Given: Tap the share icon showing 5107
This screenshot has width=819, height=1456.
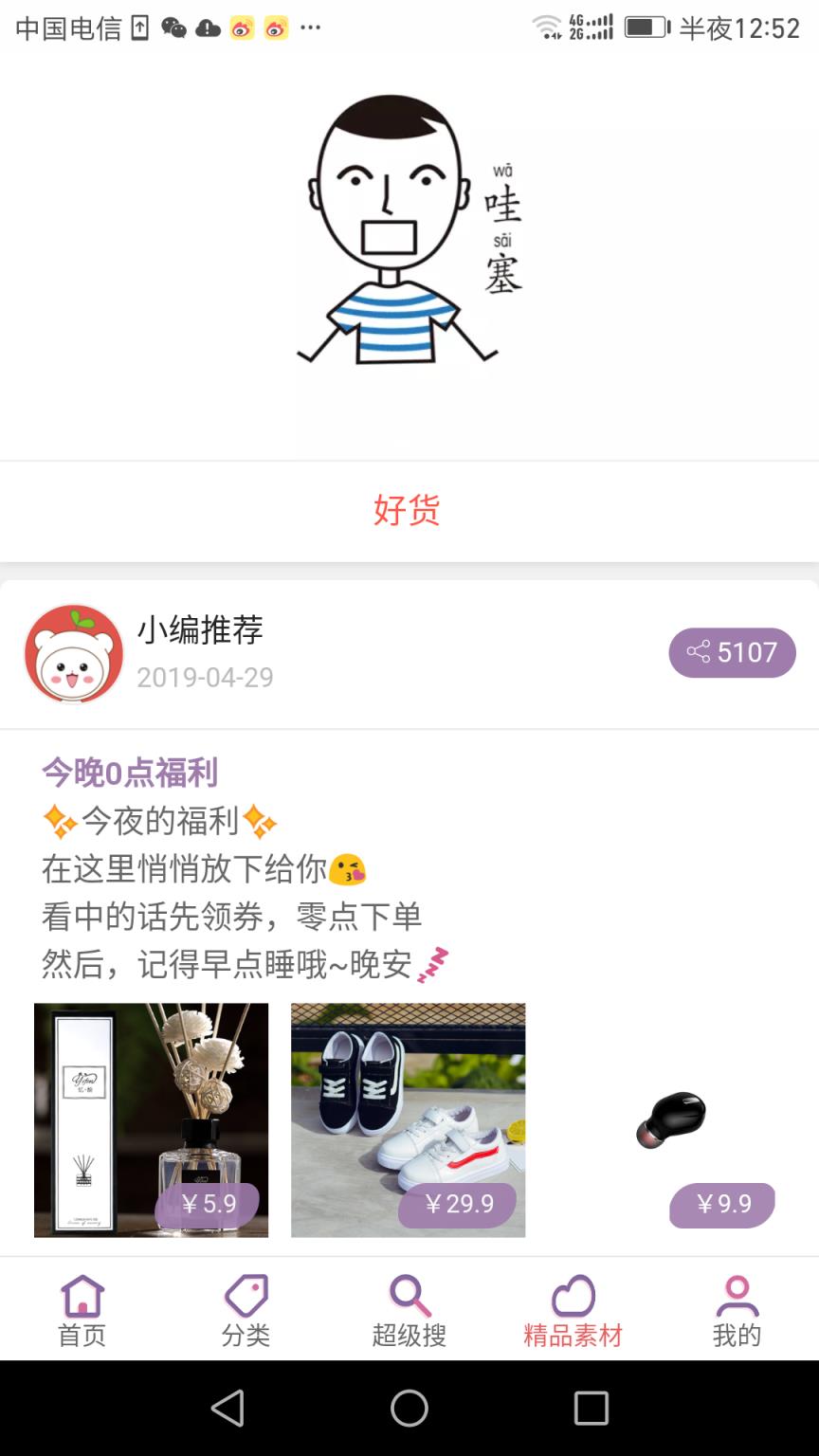Looking at the screenshot, I should [732, 652].
